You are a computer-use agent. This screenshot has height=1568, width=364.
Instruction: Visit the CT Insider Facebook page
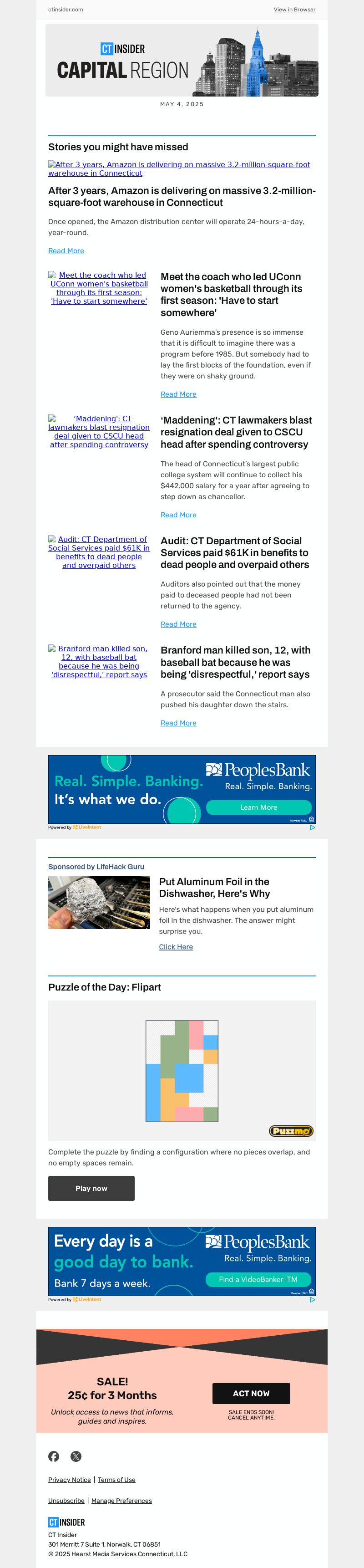[x=54, y=1456]
